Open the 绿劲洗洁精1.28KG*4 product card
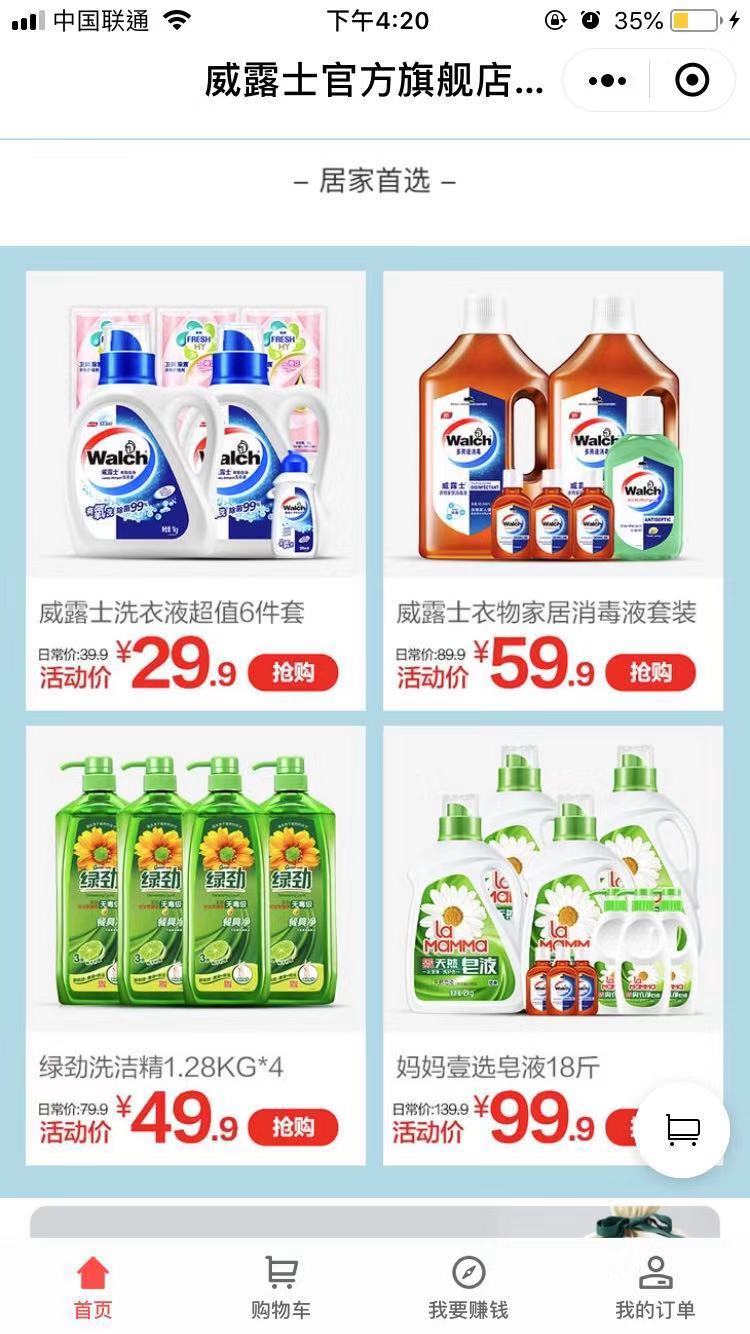 pos(196,946)
